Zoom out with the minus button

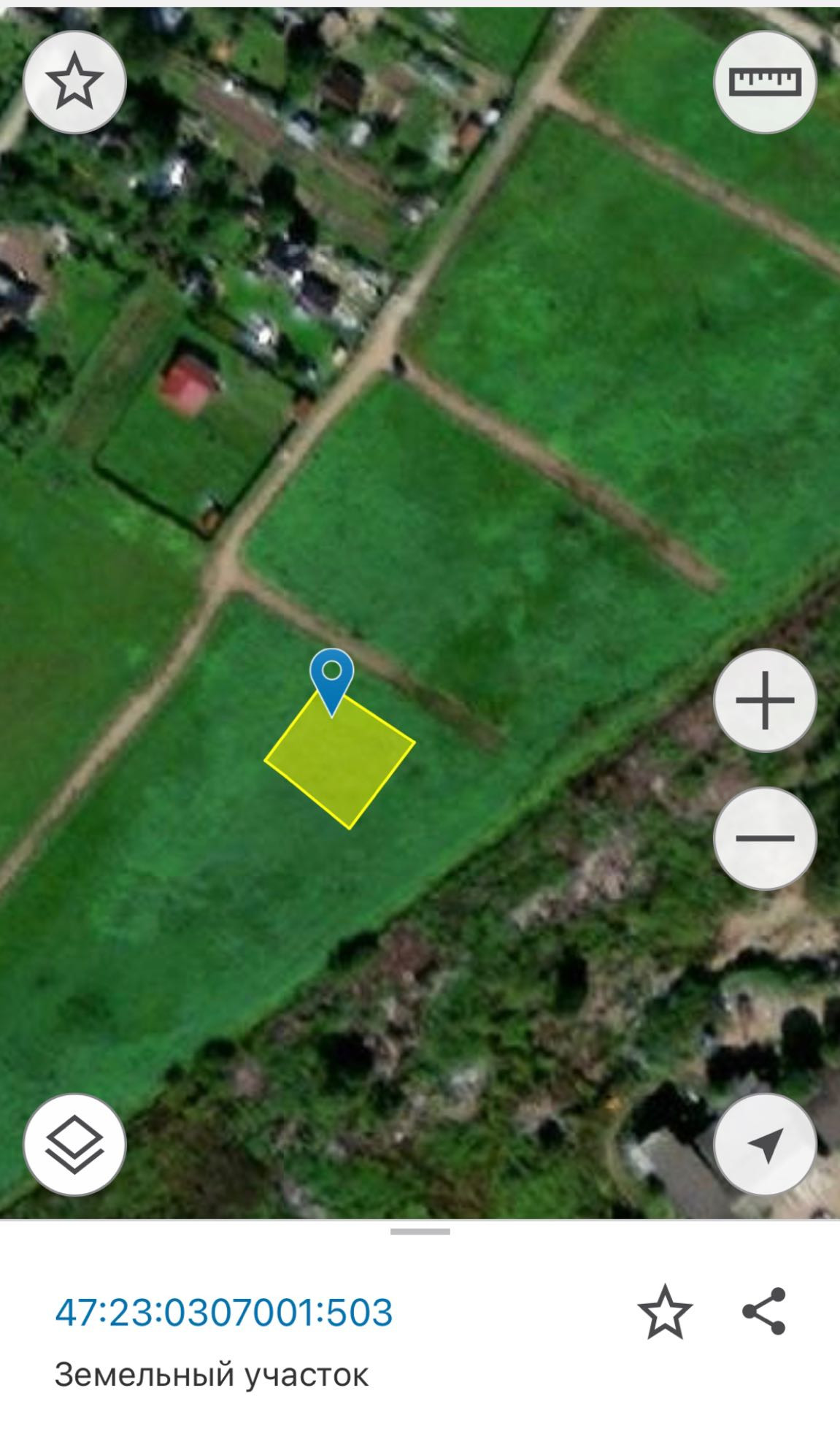click(764, 838)
